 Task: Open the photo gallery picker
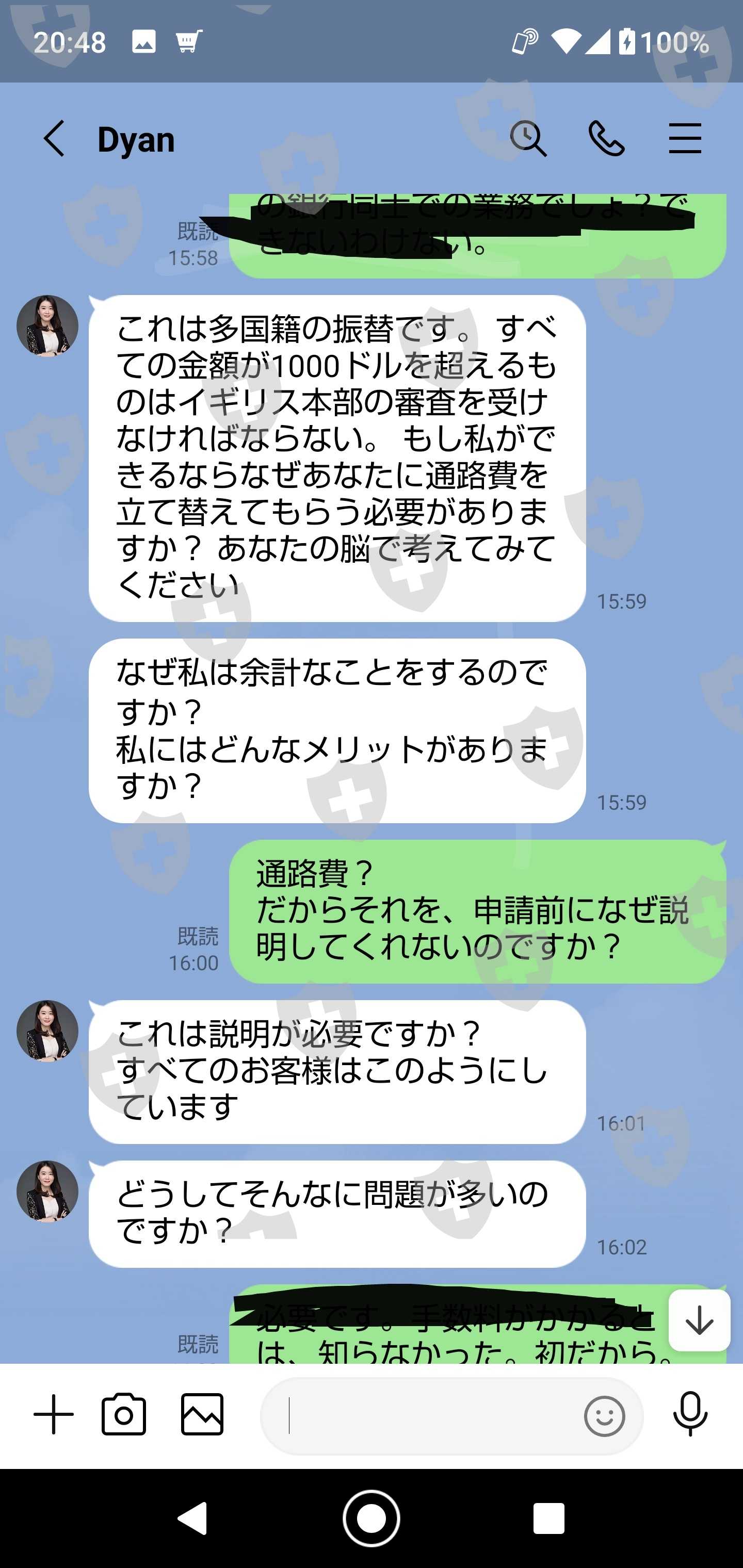pyautogui.click(x=202, y=1415)
